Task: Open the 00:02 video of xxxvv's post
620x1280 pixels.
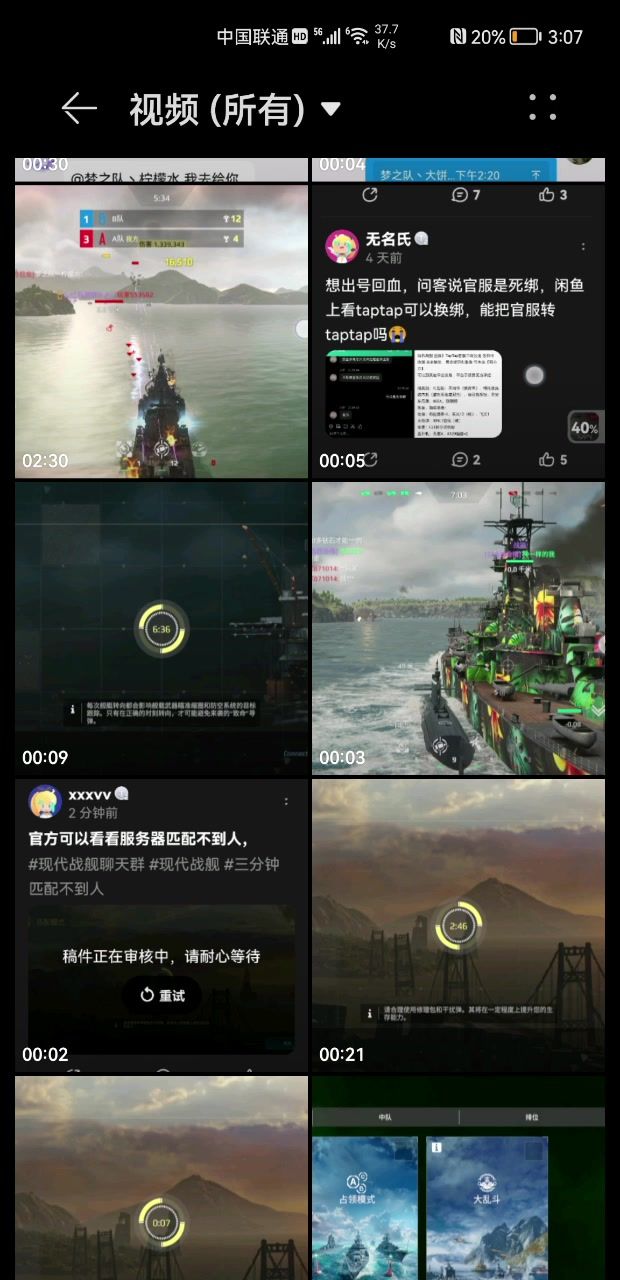Action: click(x=161, y=925)
